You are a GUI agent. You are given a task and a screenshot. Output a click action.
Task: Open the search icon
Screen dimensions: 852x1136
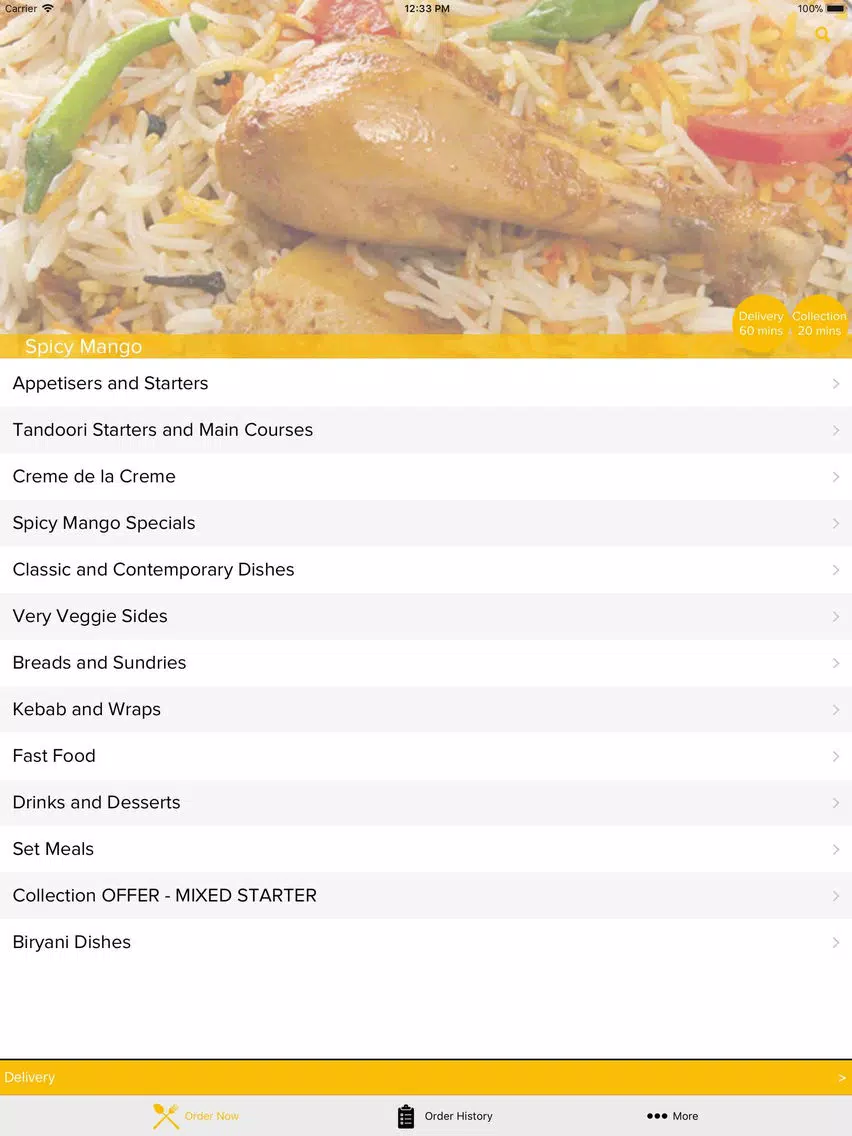click(822, 35)
